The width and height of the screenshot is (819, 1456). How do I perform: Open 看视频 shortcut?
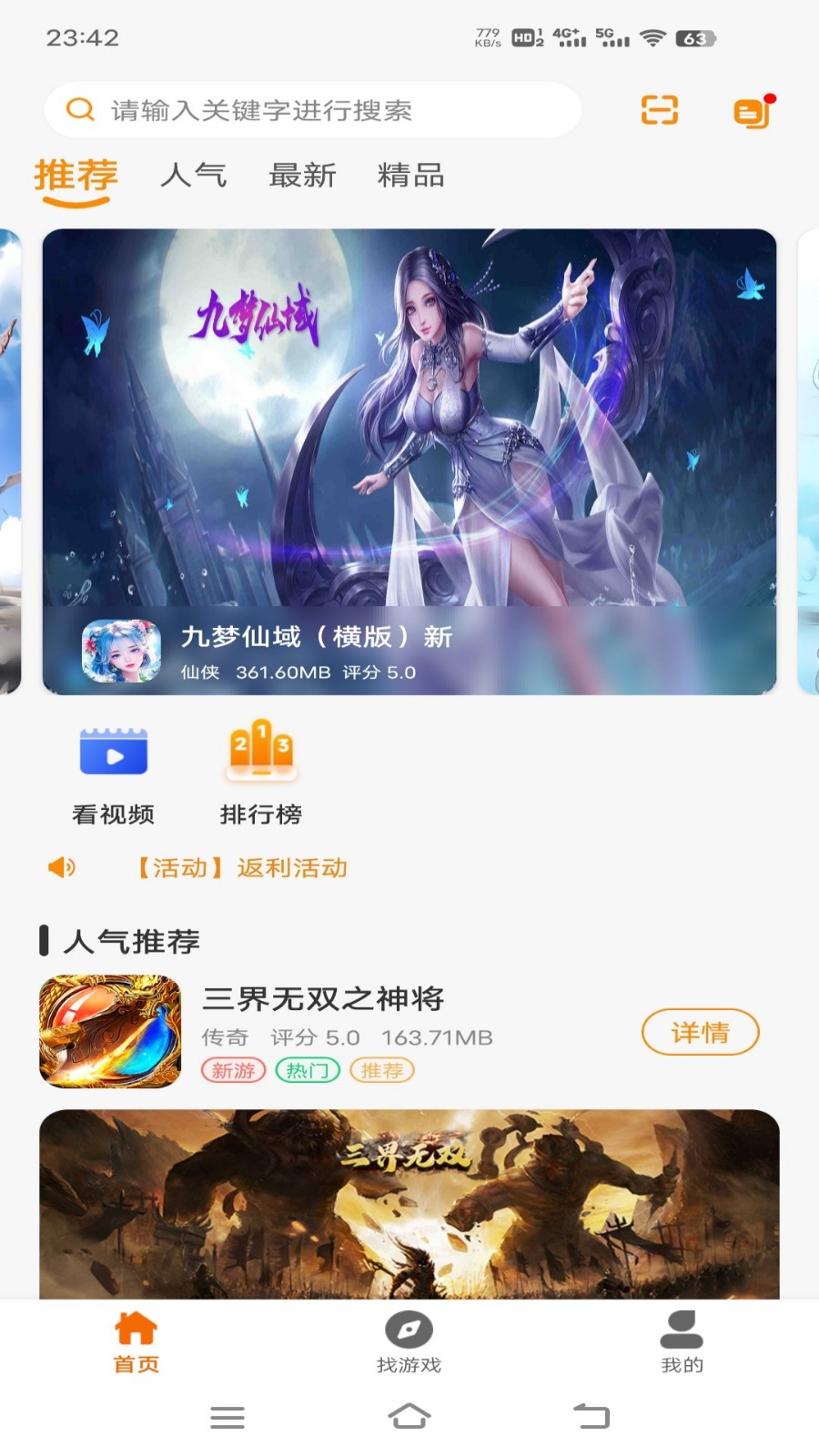click(x=114, y=773)
